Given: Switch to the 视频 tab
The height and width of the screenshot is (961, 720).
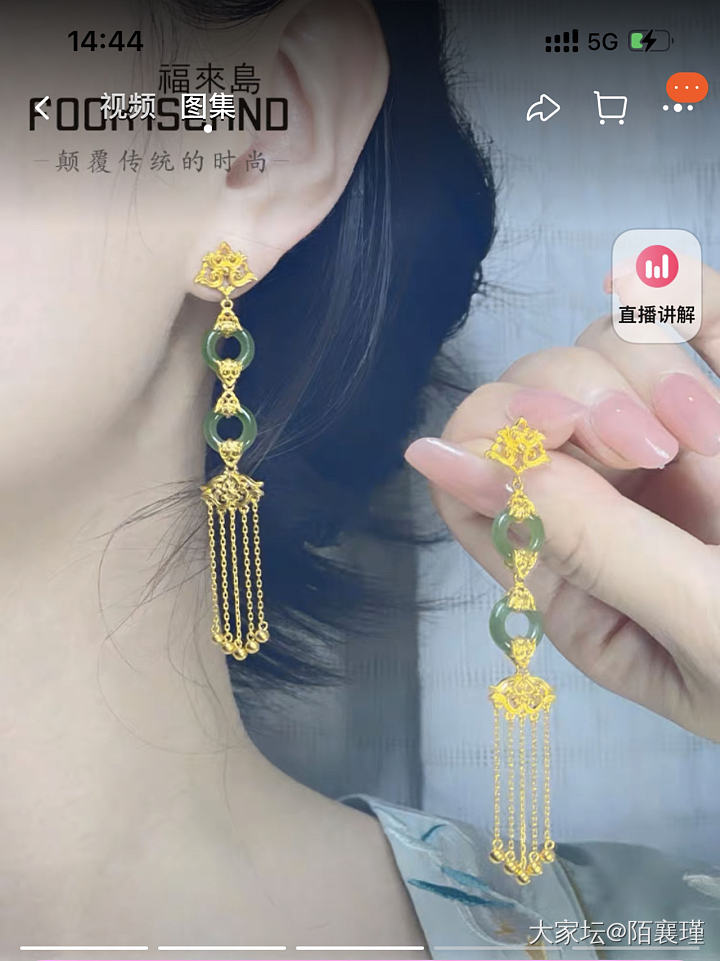Looking at the screenshot, I should (127, 107).
